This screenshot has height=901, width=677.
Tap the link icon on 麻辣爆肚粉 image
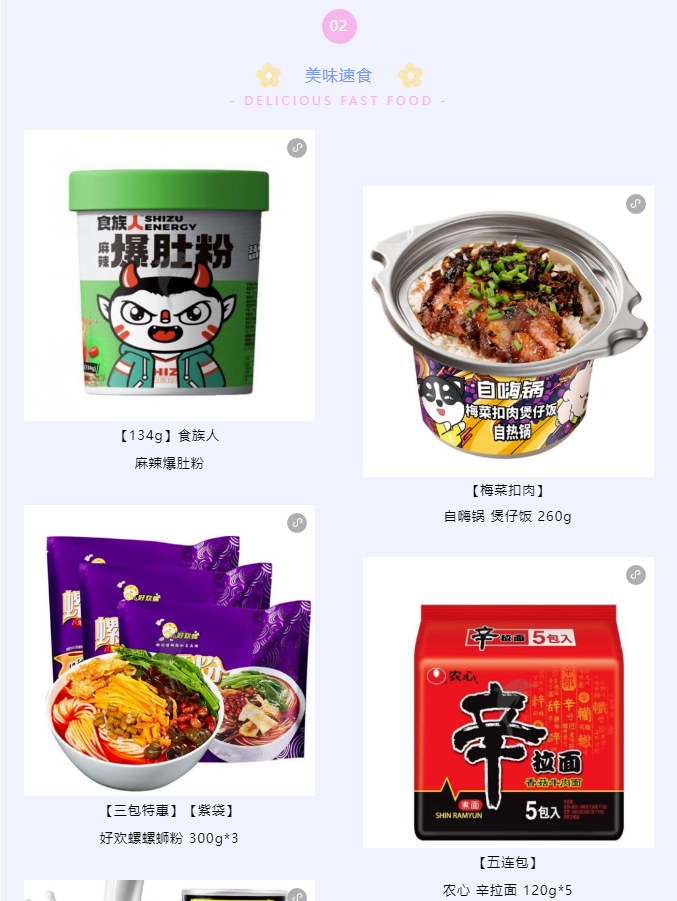tap(297, 148)
